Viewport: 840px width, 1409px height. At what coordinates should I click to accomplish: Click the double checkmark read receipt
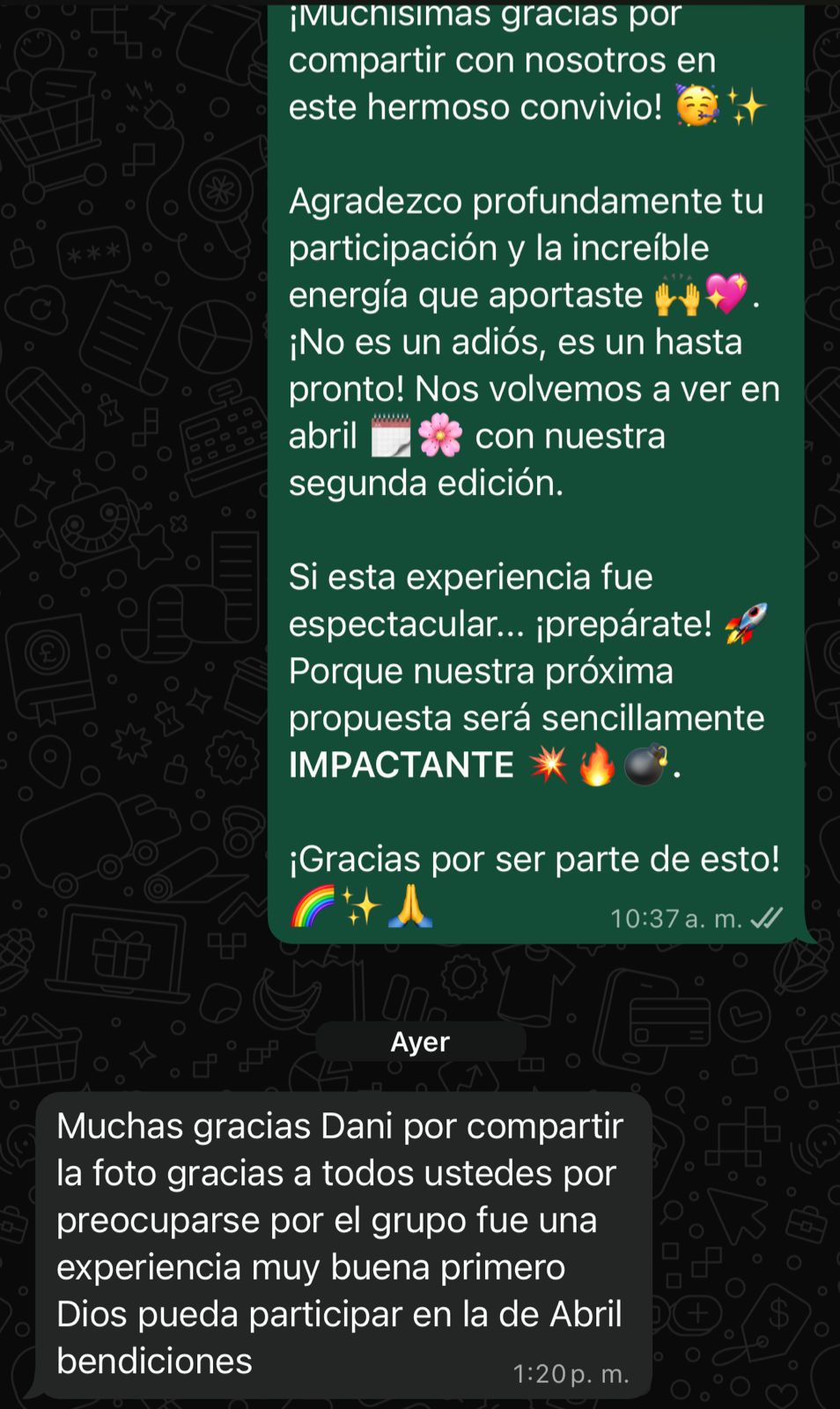(765, 918)
